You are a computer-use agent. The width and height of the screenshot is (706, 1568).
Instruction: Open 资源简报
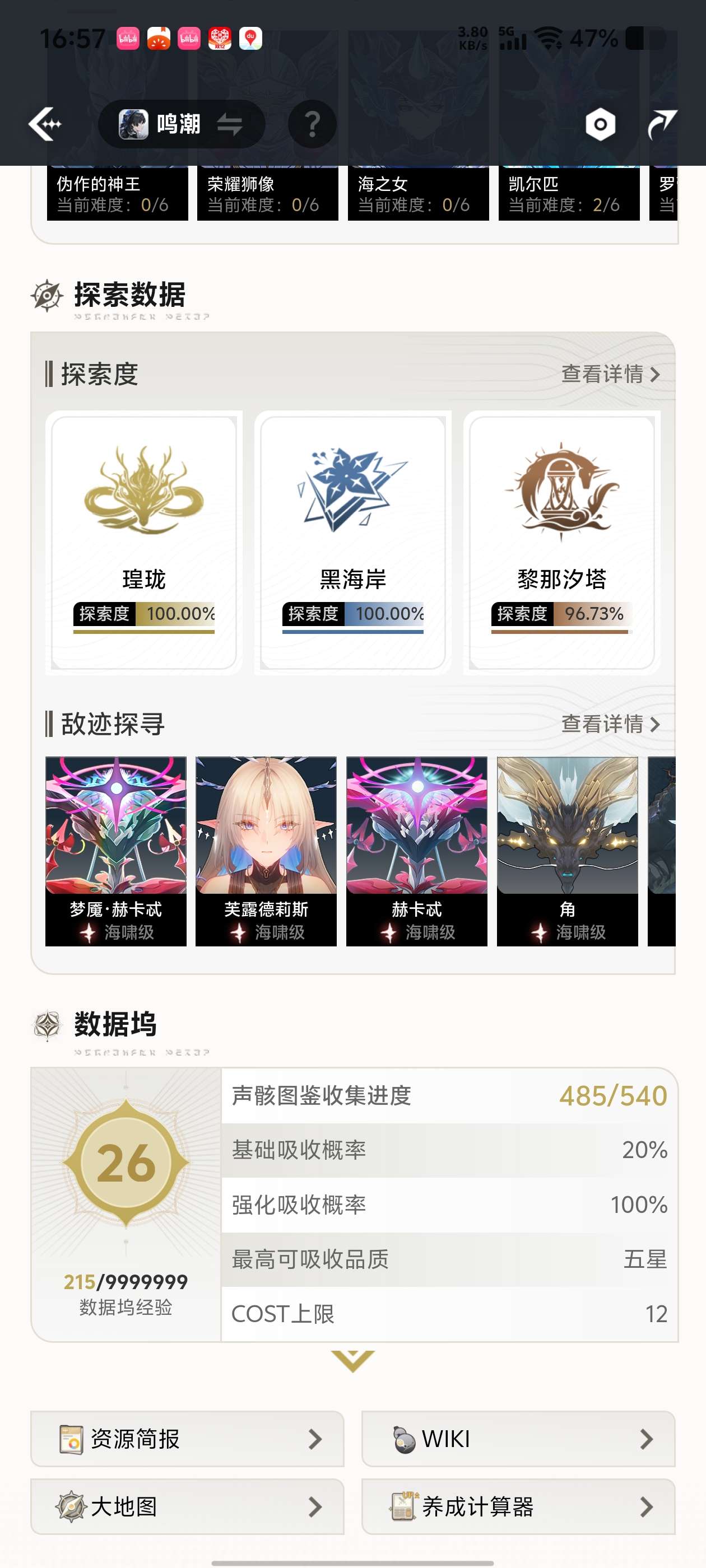[x=187, y=1439]
